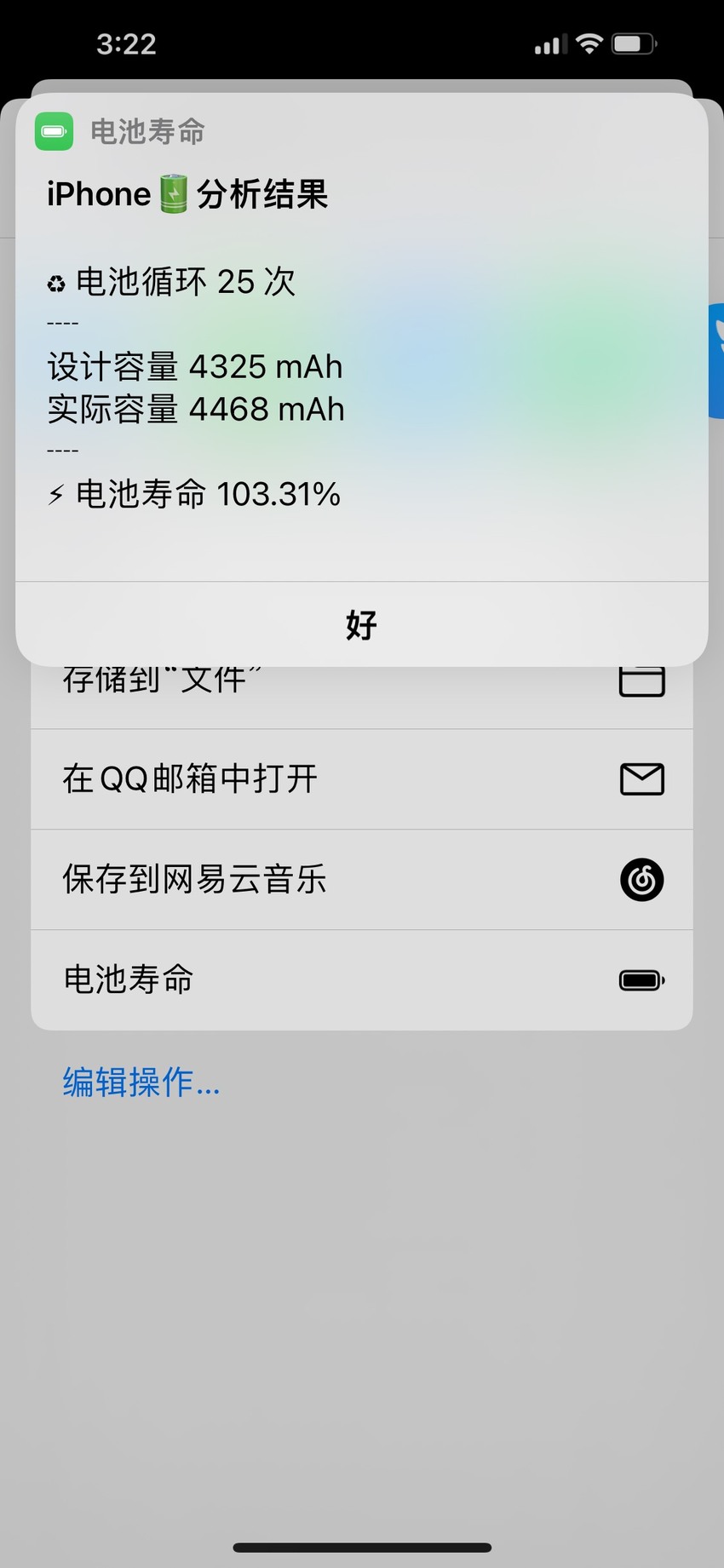Viewport: 724px width, 1568px height.
Task: Tap 好 to dismiss the battery result
Action: [x=361, y=624]
